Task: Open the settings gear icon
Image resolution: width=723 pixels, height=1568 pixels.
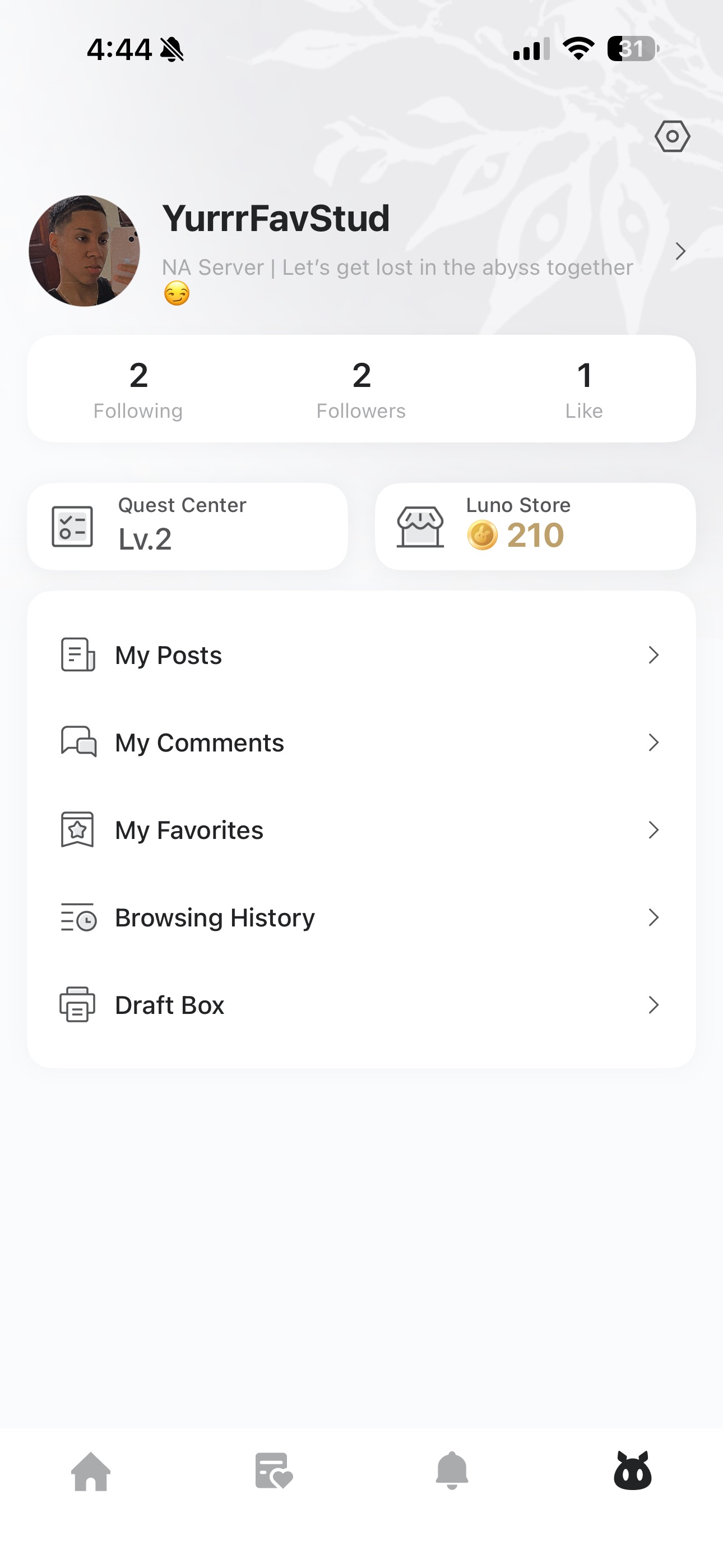Action: pyautogui.click(x=672, y=136)
